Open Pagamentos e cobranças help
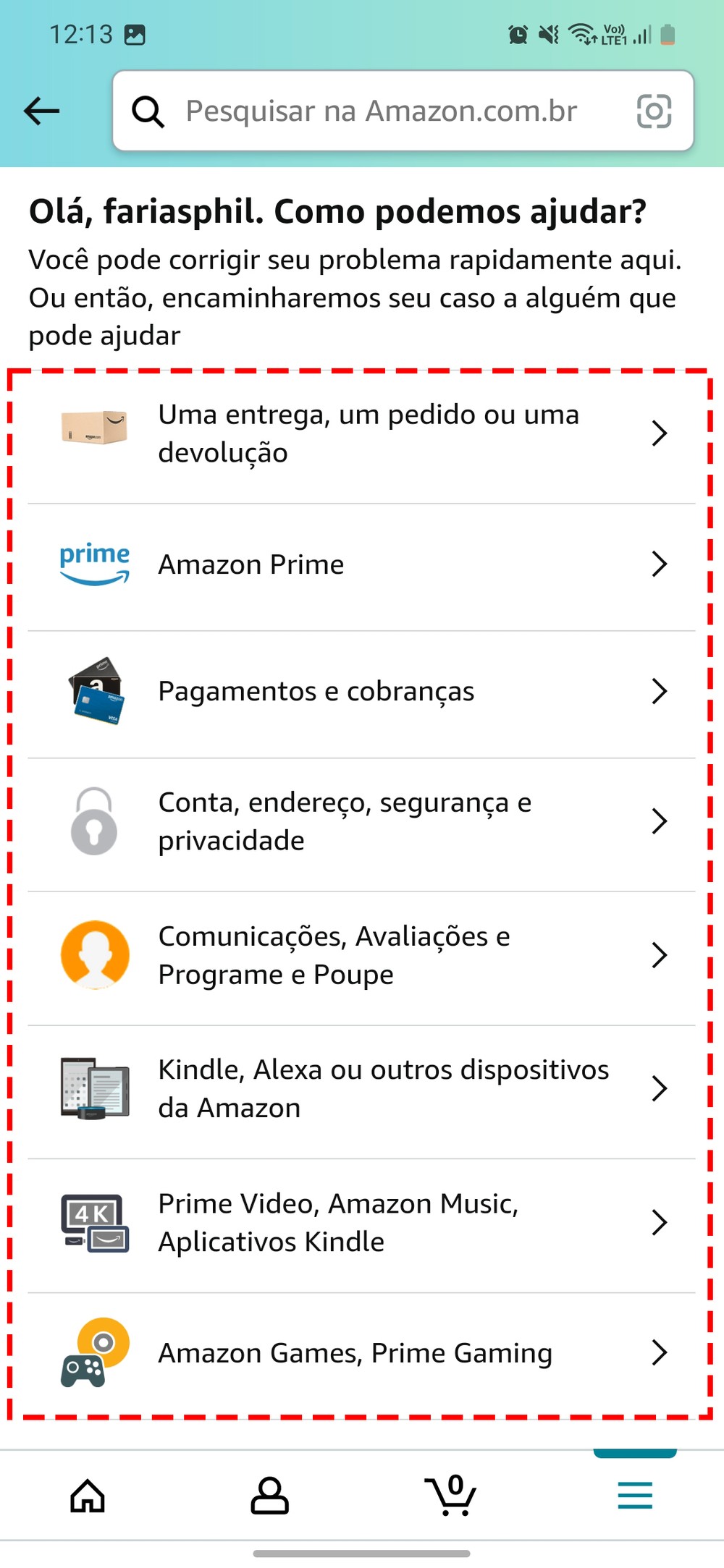 (362, 692)
